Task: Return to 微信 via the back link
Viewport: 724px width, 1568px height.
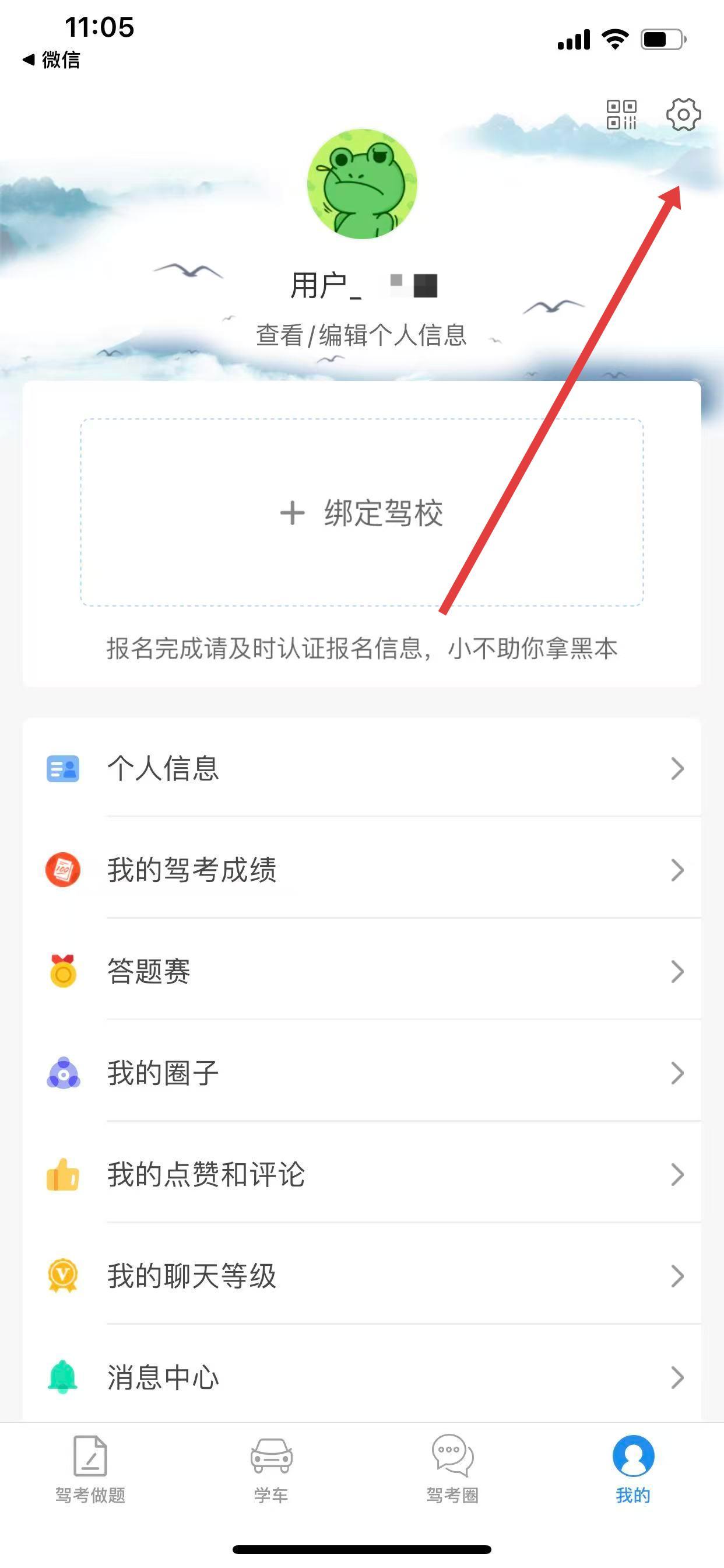Action: pos(52,60)
